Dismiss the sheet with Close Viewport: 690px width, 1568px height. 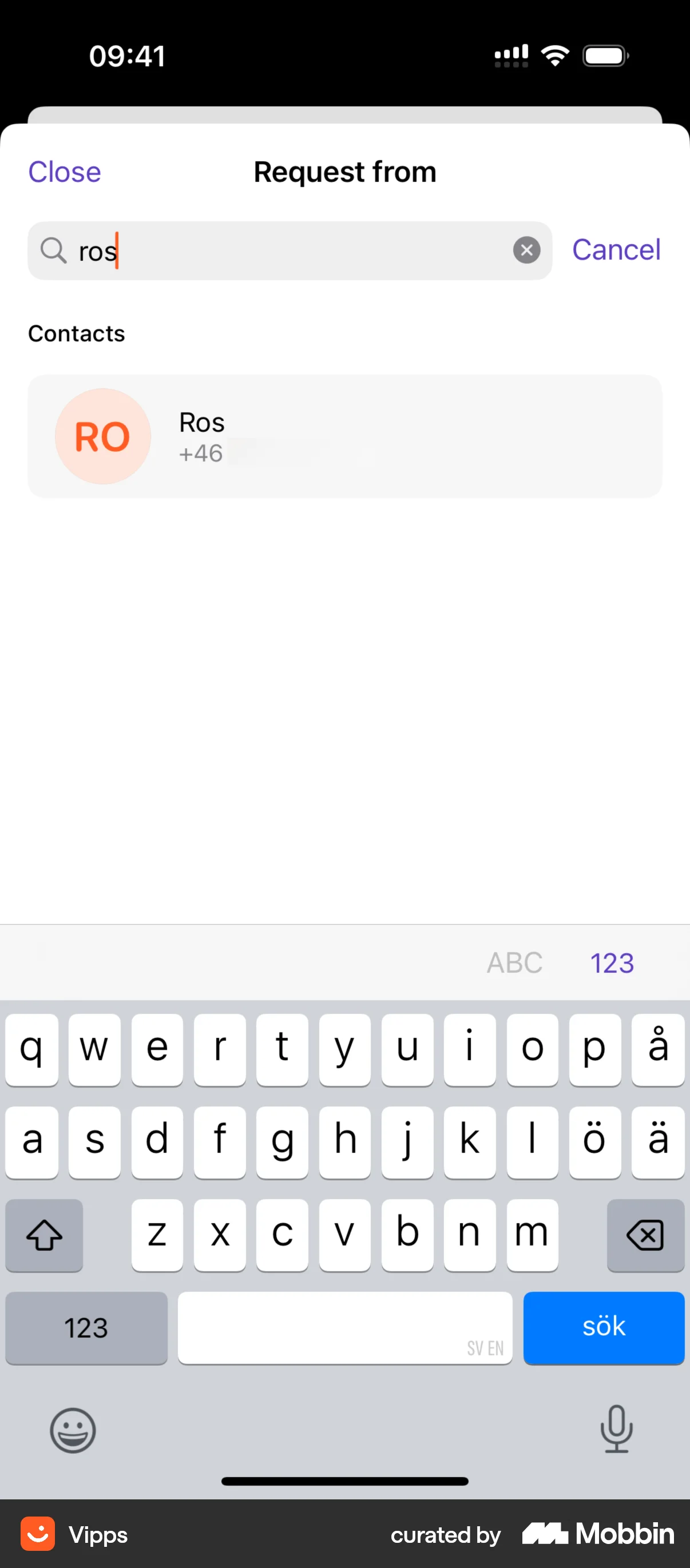tap(64, 172)
